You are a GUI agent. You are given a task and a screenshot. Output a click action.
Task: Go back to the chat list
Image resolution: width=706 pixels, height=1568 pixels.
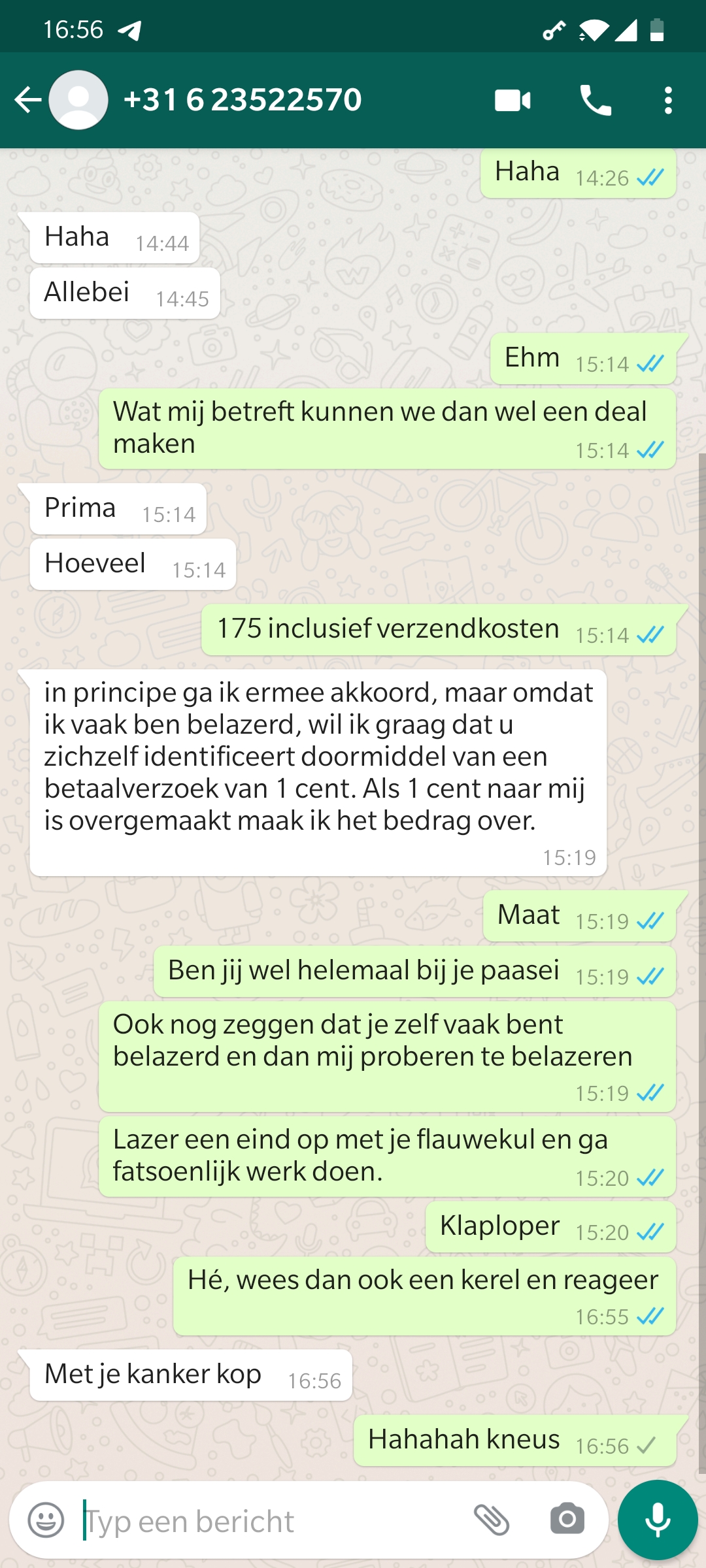pos(27,100)
